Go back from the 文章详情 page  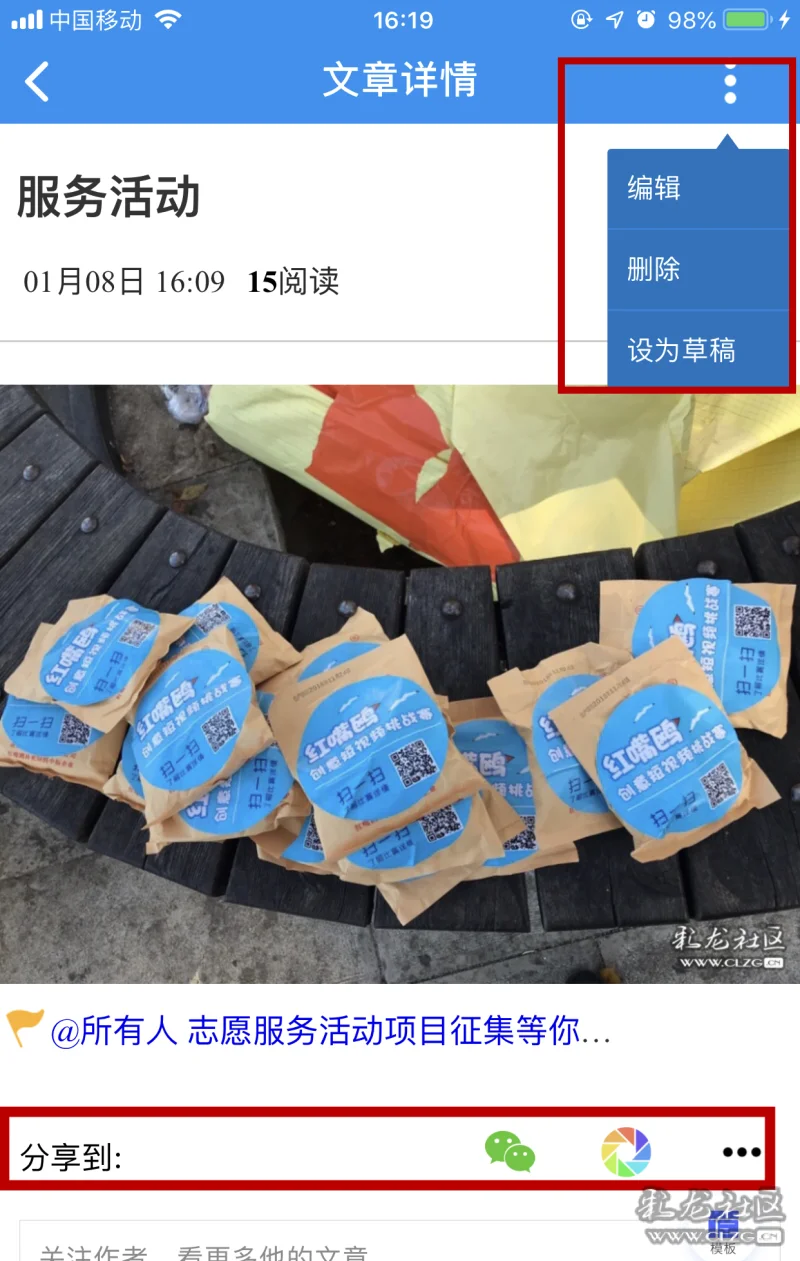coord(37,81)
